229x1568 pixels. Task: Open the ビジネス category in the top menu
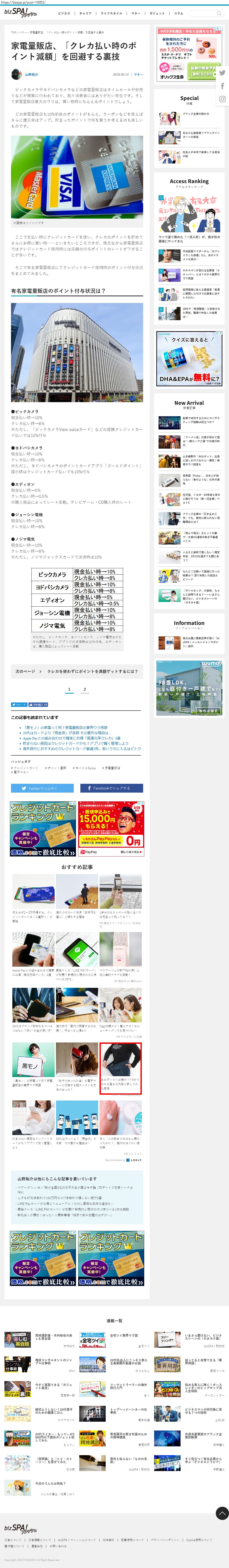pos(63,13)
